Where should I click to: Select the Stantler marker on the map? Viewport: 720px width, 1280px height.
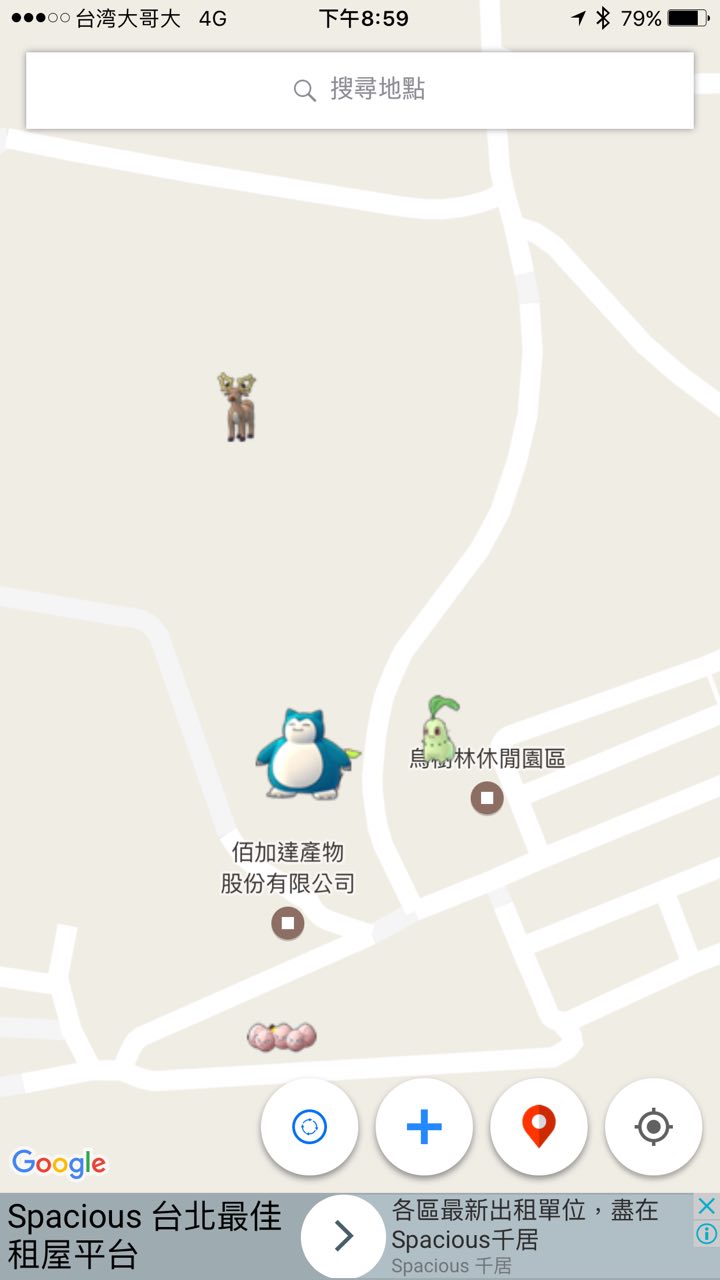pyautogui.click(x=238, y=407)
